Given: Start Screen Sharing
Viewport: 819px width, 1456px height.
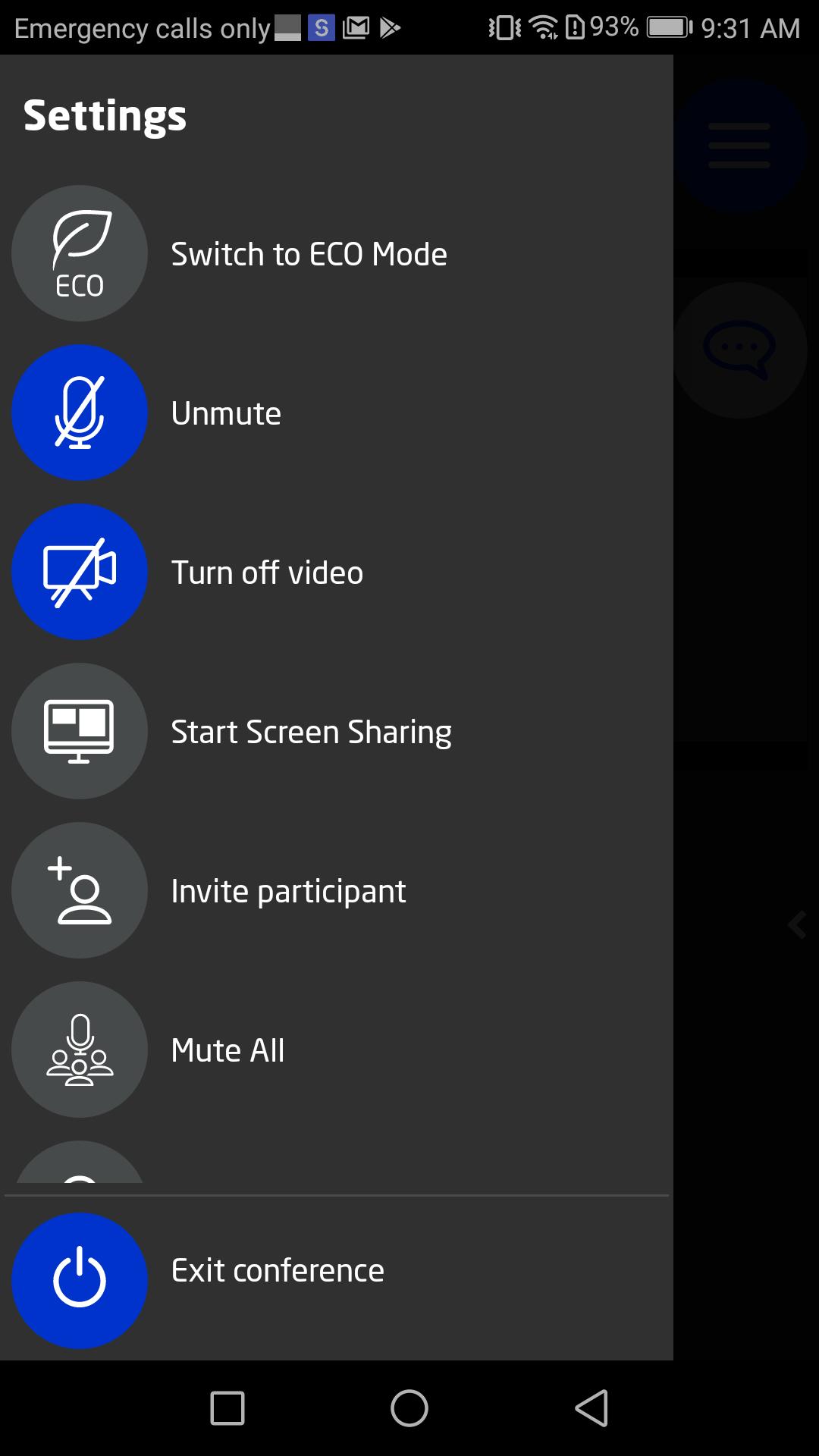Looking at the screenshot, I should click(x=80, y=731).
